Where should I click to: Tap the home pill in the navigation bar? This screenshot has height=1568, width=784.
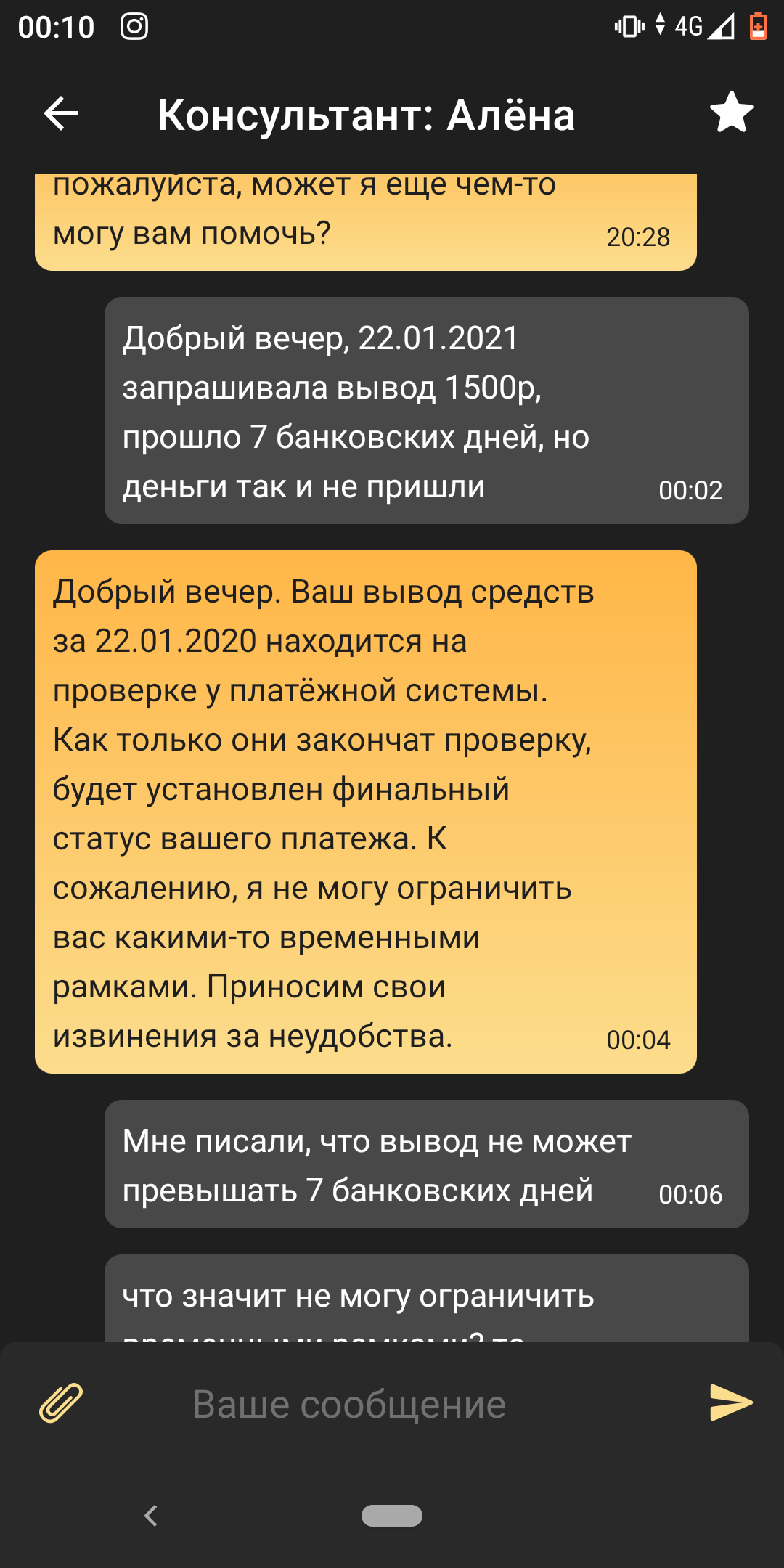(x=392, y=1516)
